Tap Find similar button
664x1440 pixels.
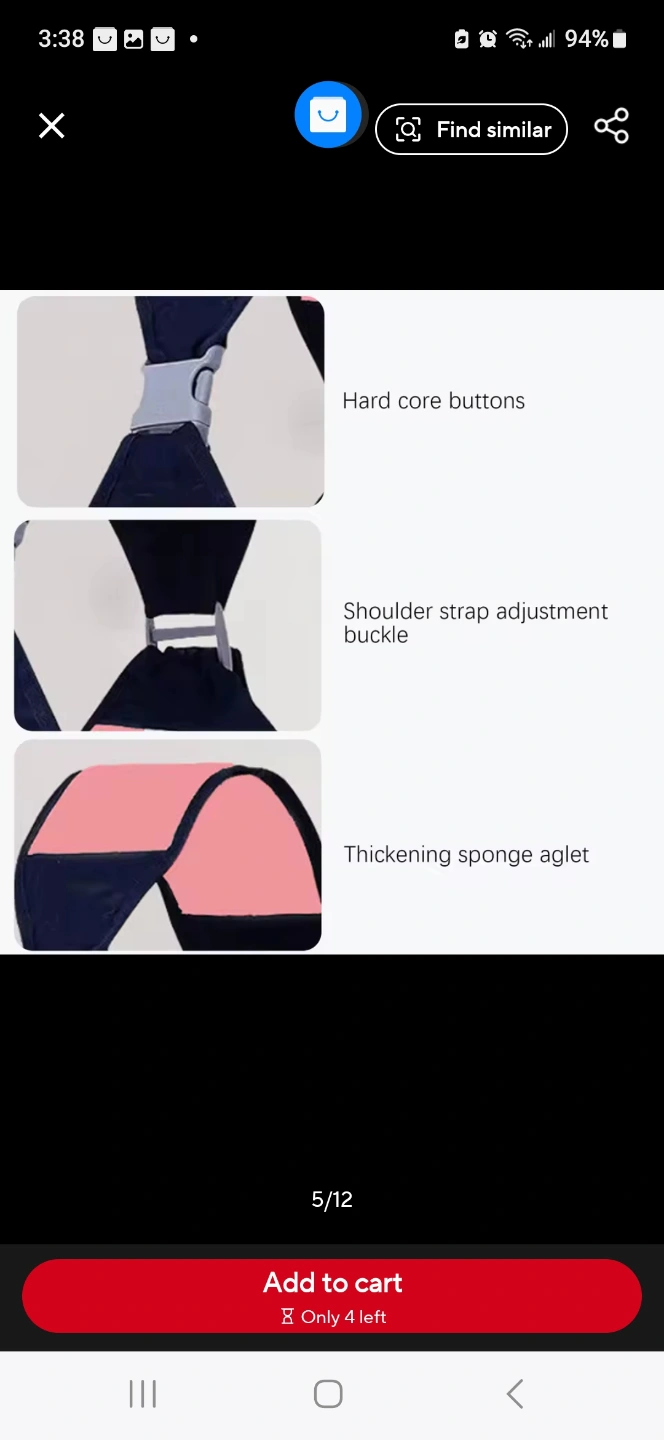click(471, 129)
